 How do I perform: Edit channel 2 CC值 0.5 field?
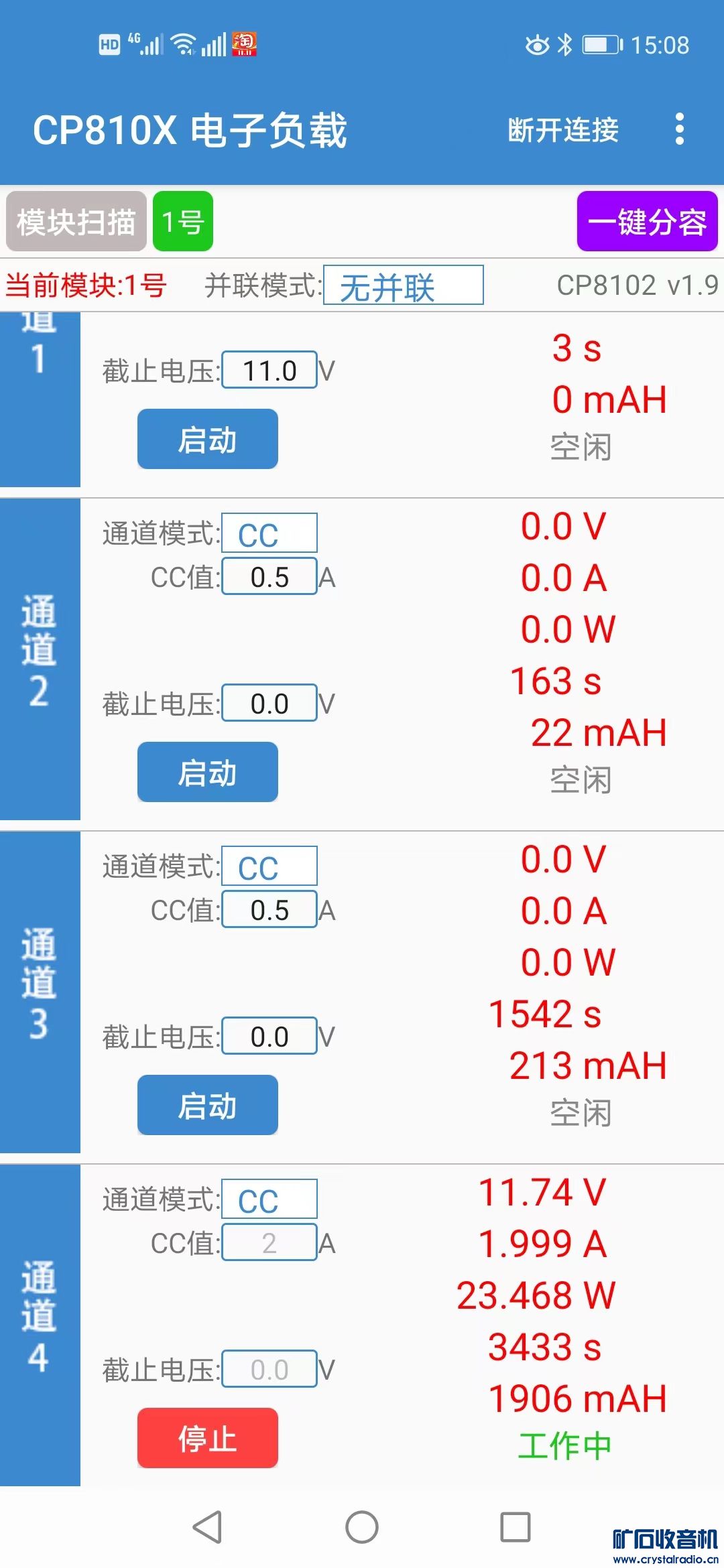pyautogui.click(x=269, y=577)
